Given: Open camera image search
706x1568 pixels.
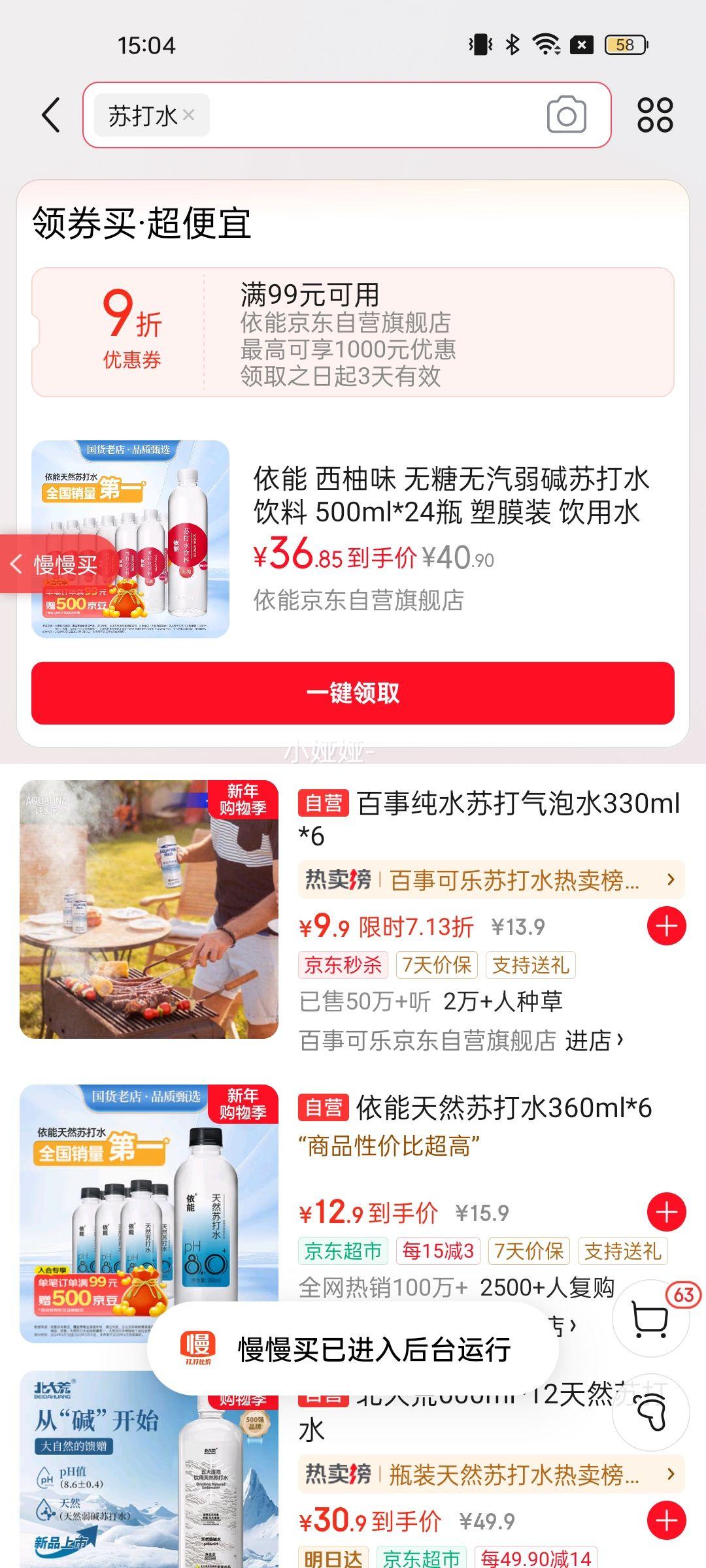Looking at the screenshot, I should [x=566, y=116].
